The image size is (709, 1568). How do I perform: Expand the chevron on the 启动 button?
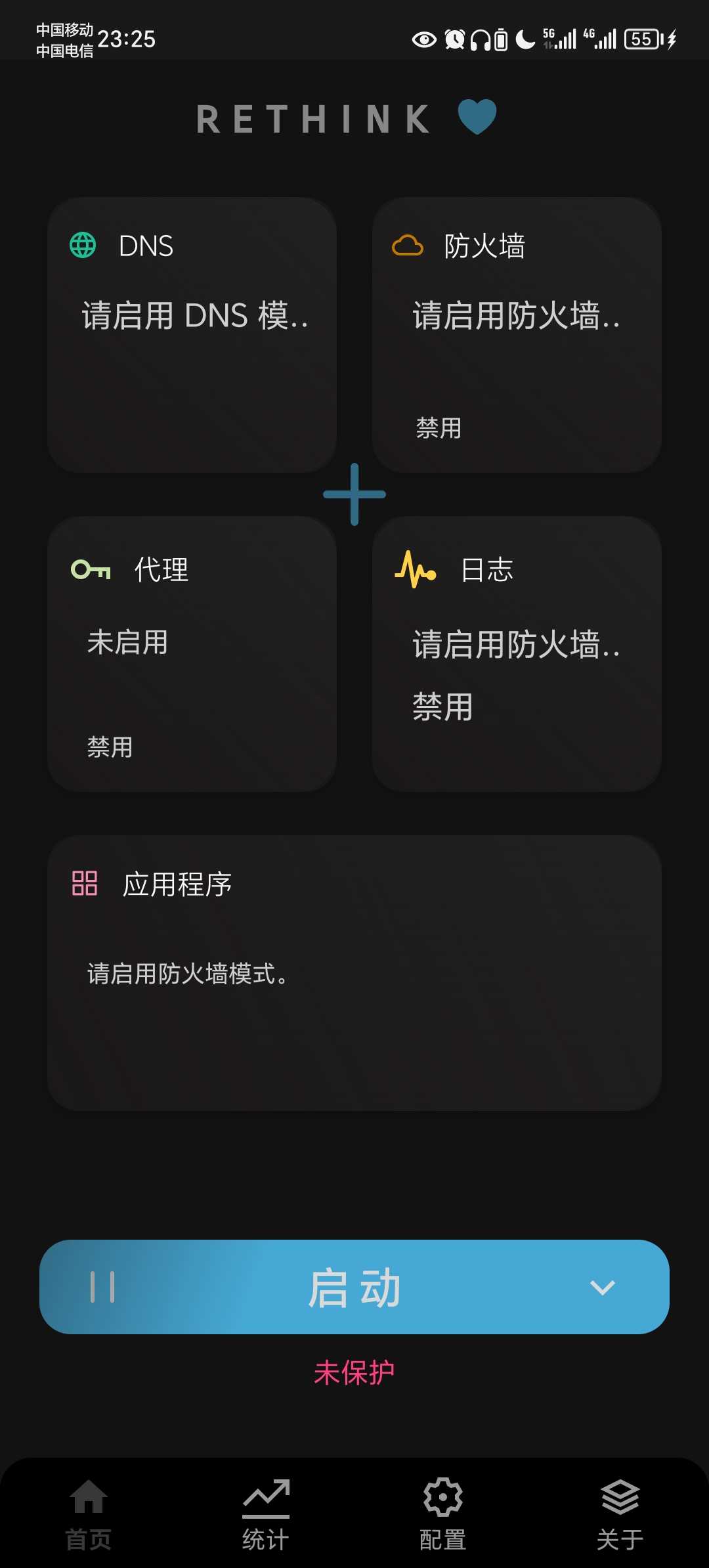[x=602, y=1287]
